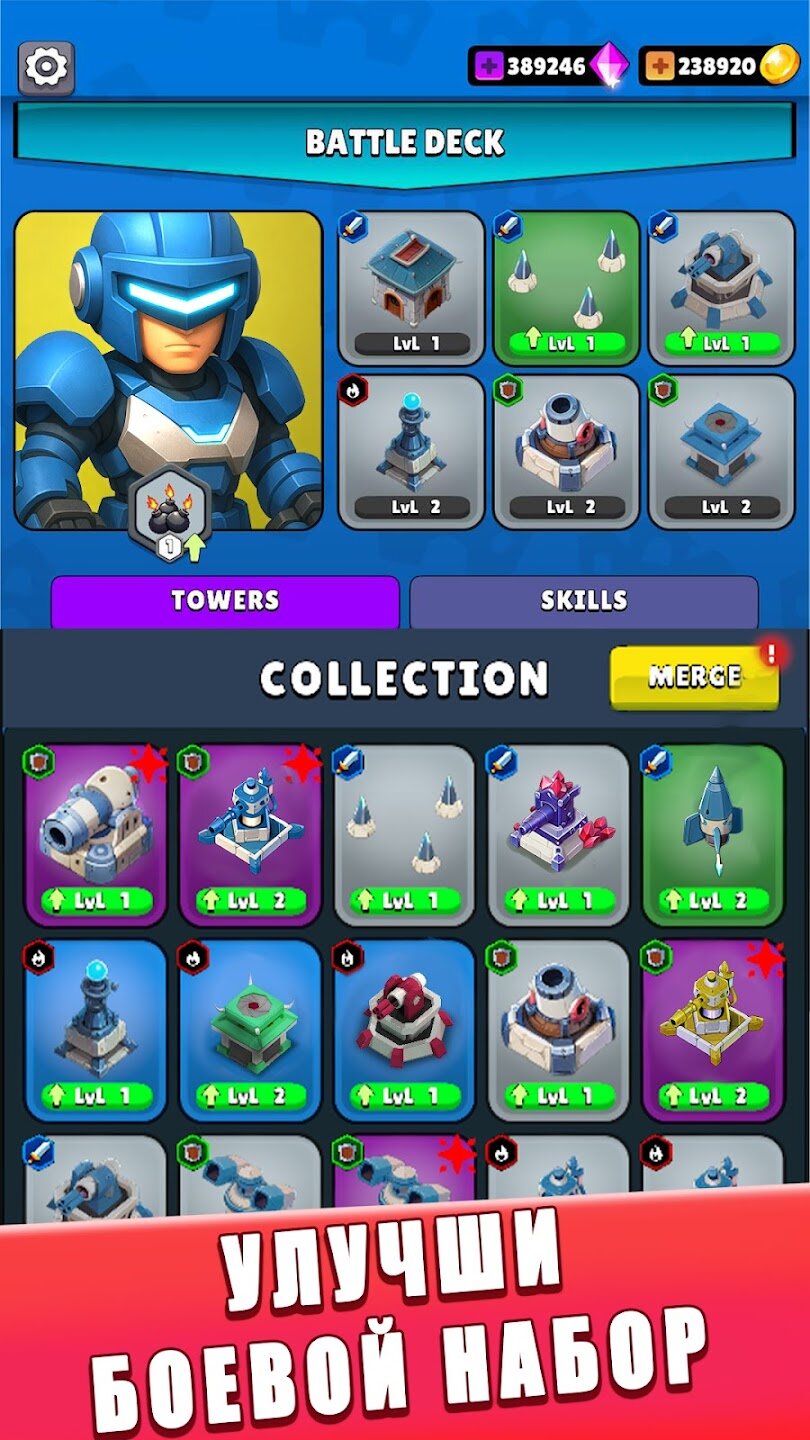Select the blue crossbow Lvl 2 card in Collection
810x1440 pixels.
click(250, 832)
